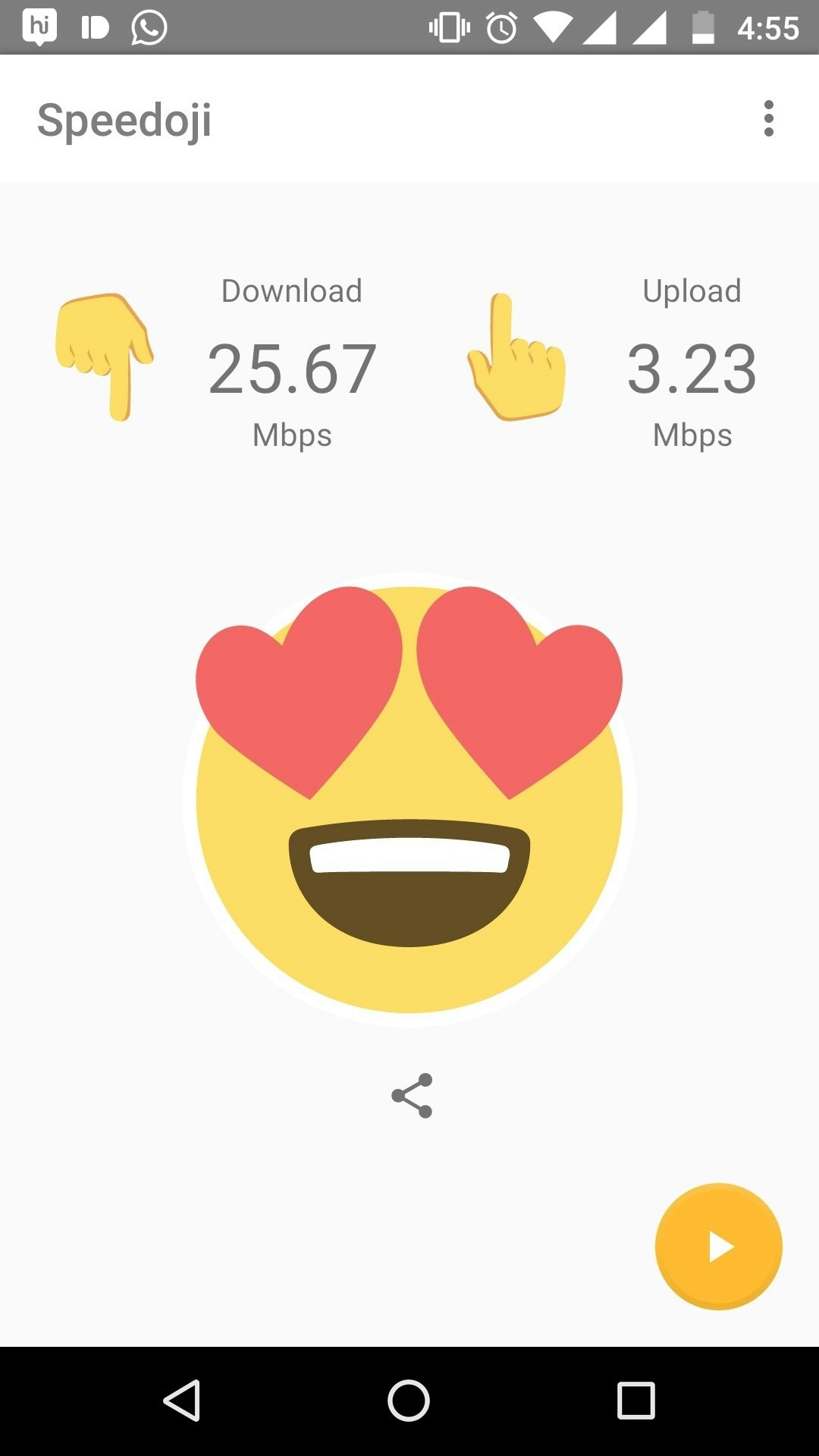
Task: Select the Download speed value 25.67
Action: [293, 369]
